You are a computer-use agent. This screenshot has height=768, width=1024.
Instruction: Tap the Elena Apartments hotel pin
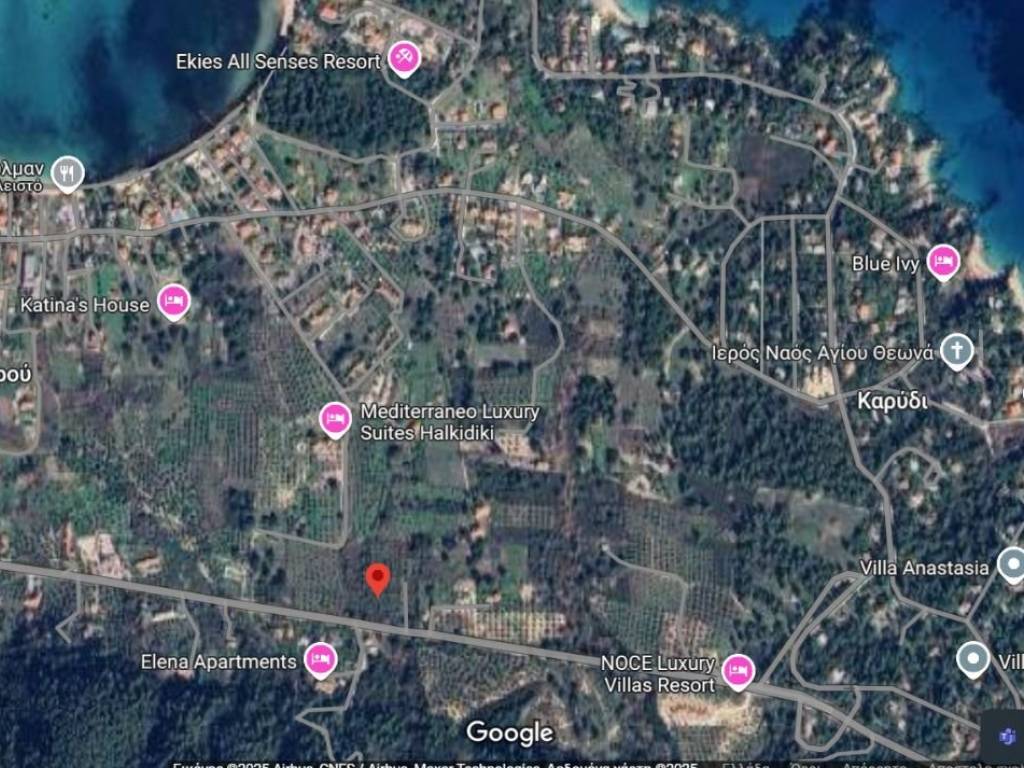click(x=320, y=659)
